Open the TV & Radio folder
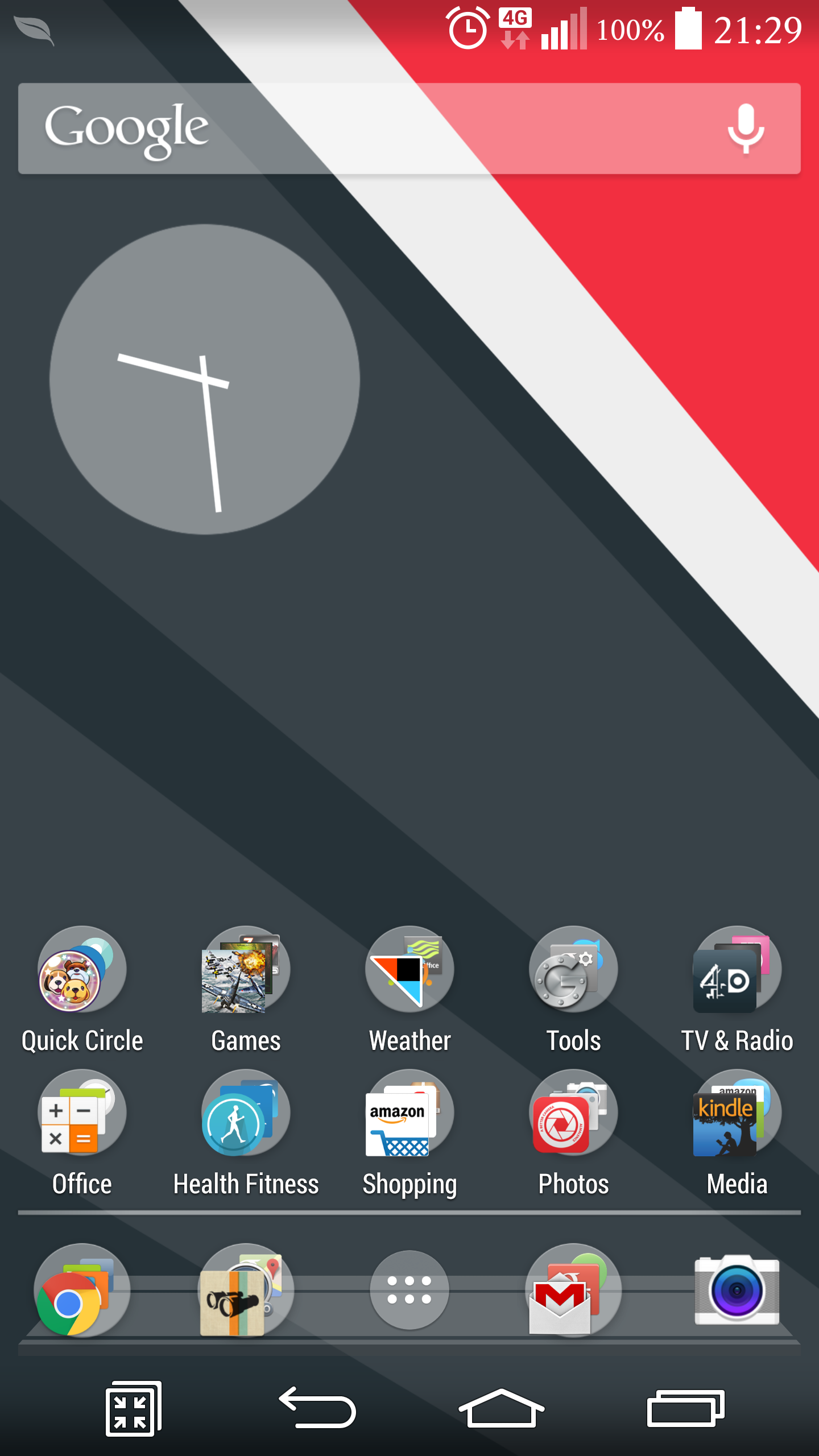Screen dimensions: 819x1456 tap(737, 970)
